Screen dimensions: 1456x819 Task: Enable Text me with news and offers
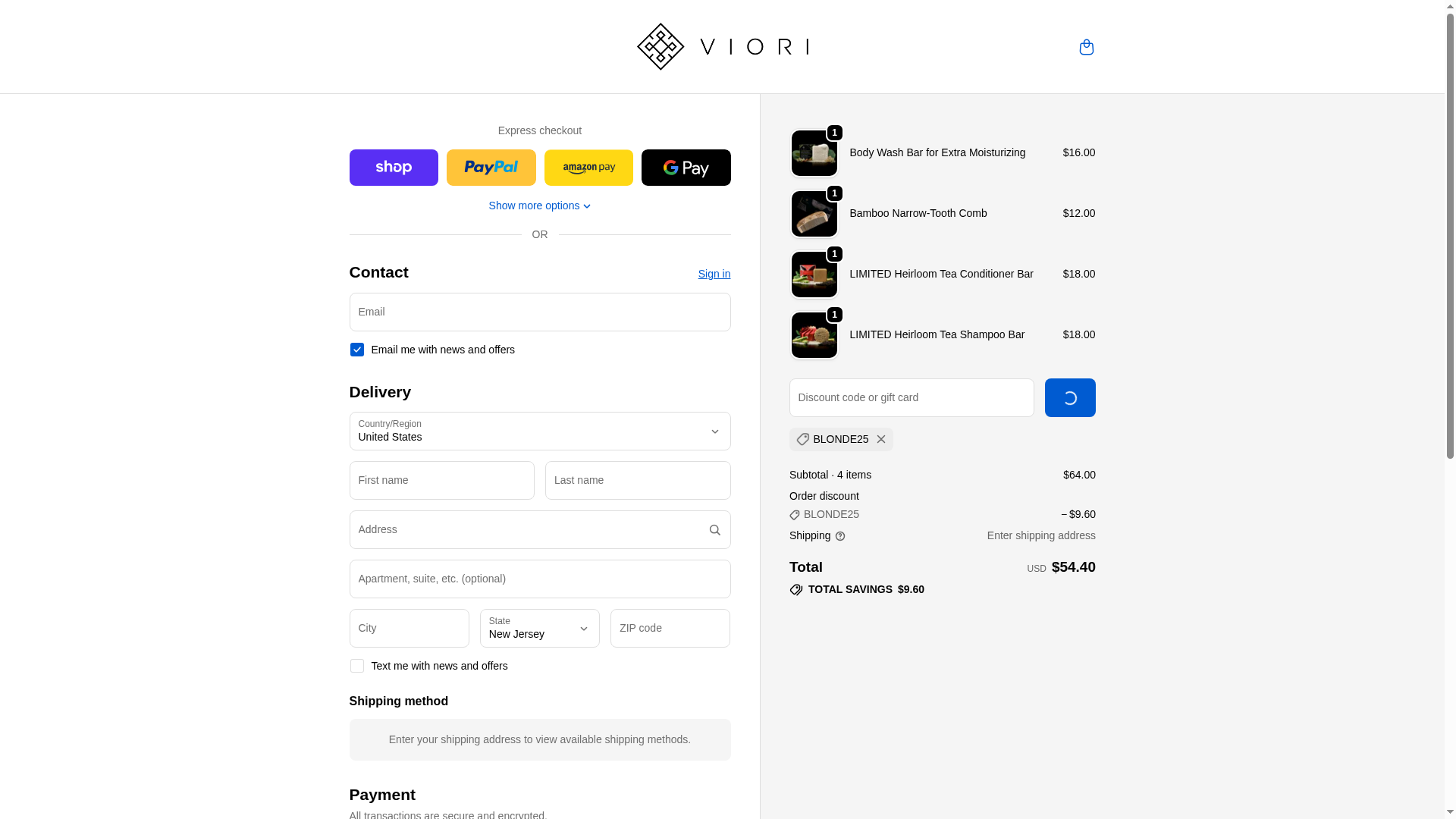(x=357, y=666)
